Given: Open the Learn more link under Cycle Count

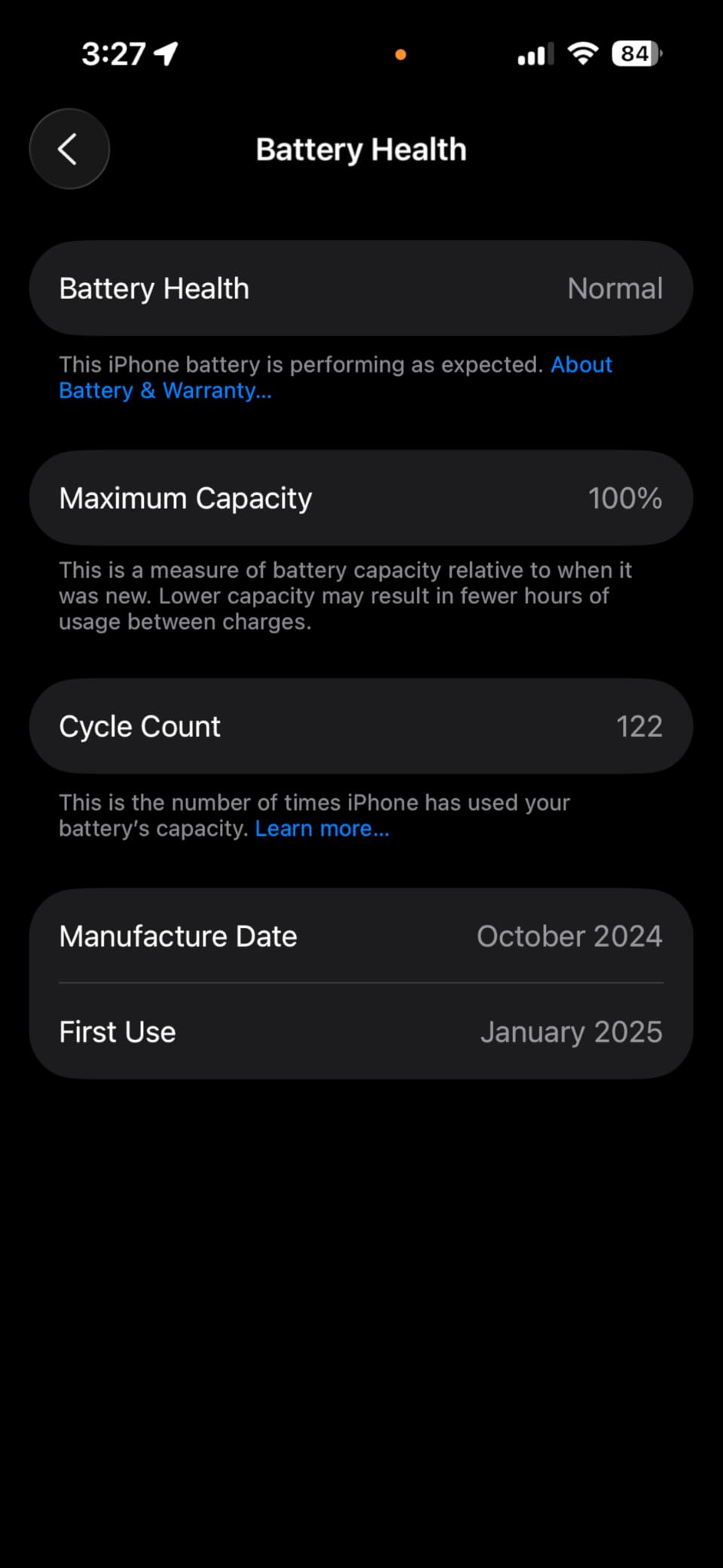Looking at the screenshot, I should (322, 828).
